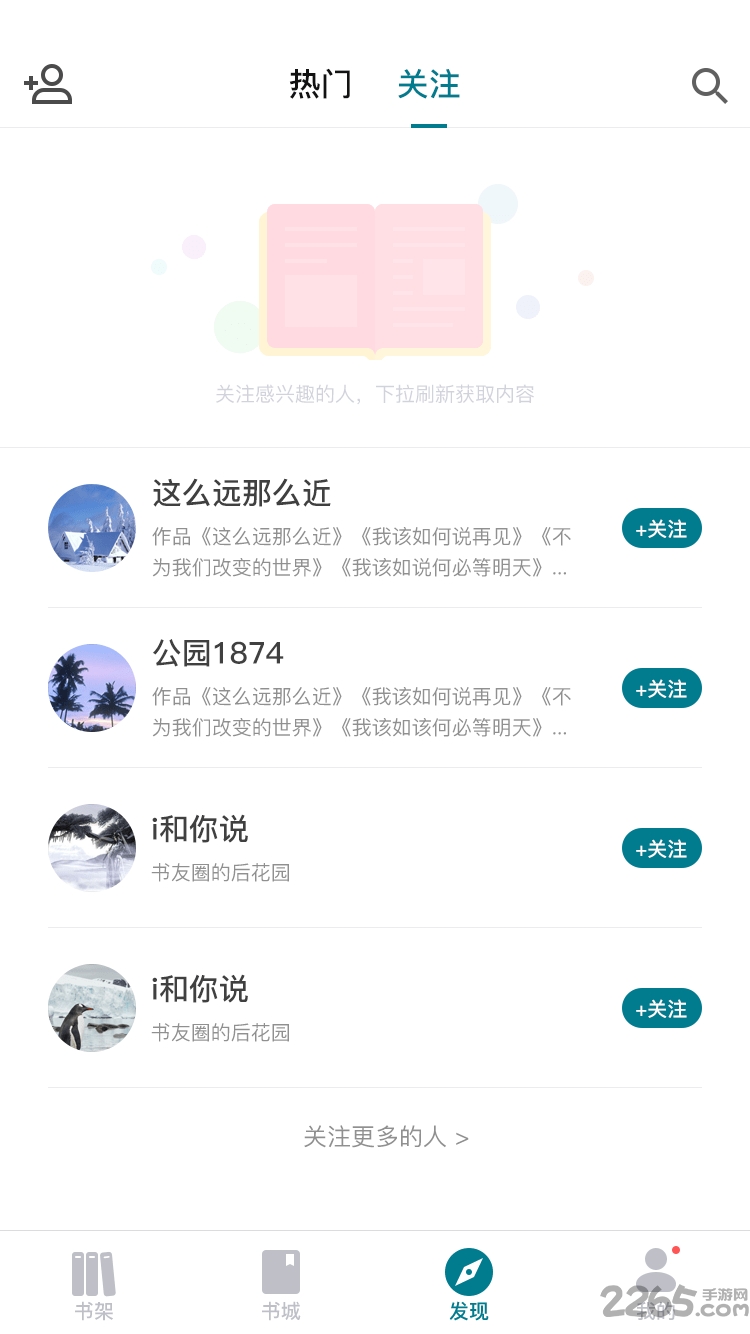Switch to the 热门 tab

click(x=320, y=86)
